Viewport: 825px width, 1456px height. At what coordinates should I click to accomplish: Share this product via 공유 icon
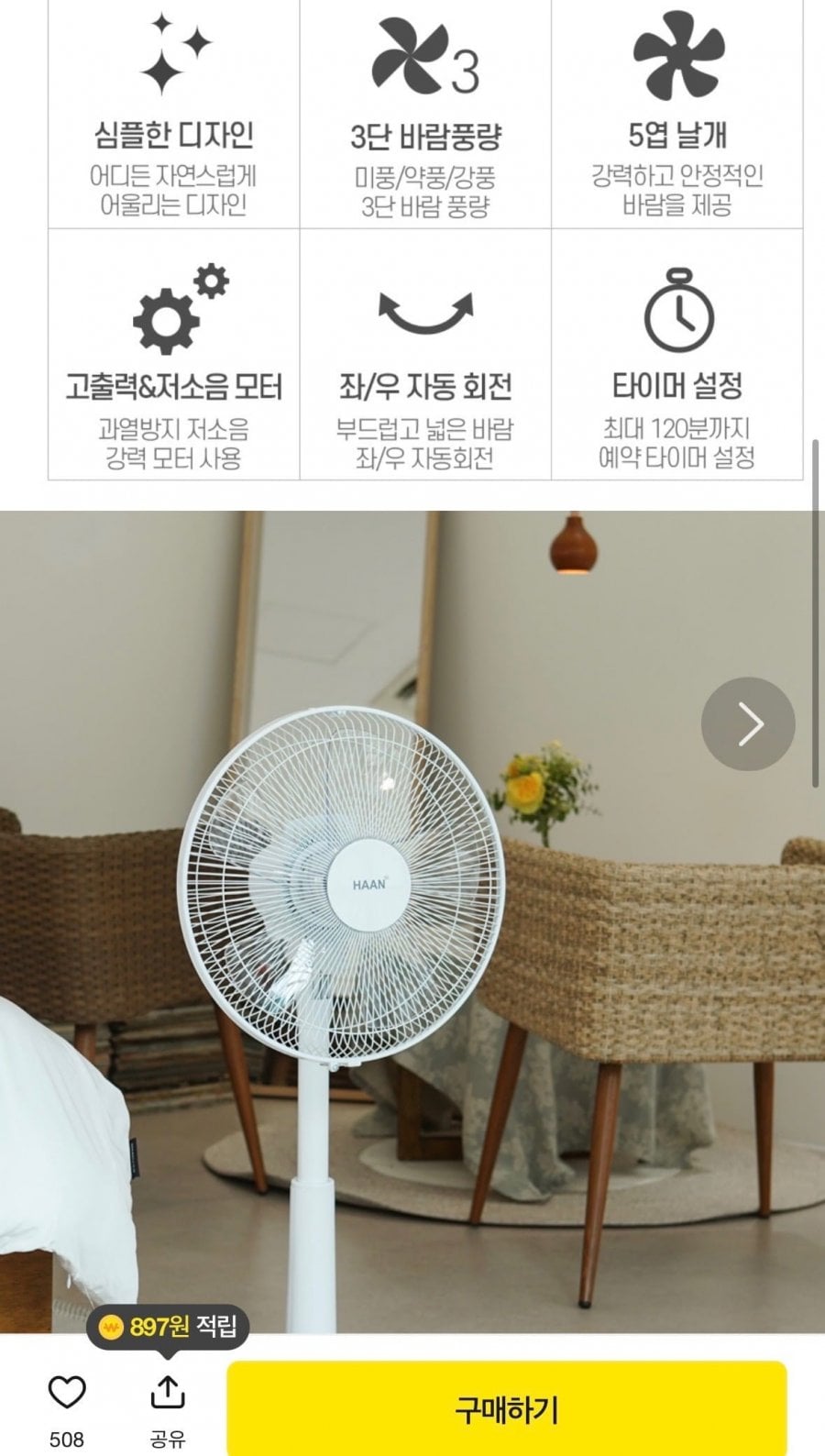(x=167, y=1393)
